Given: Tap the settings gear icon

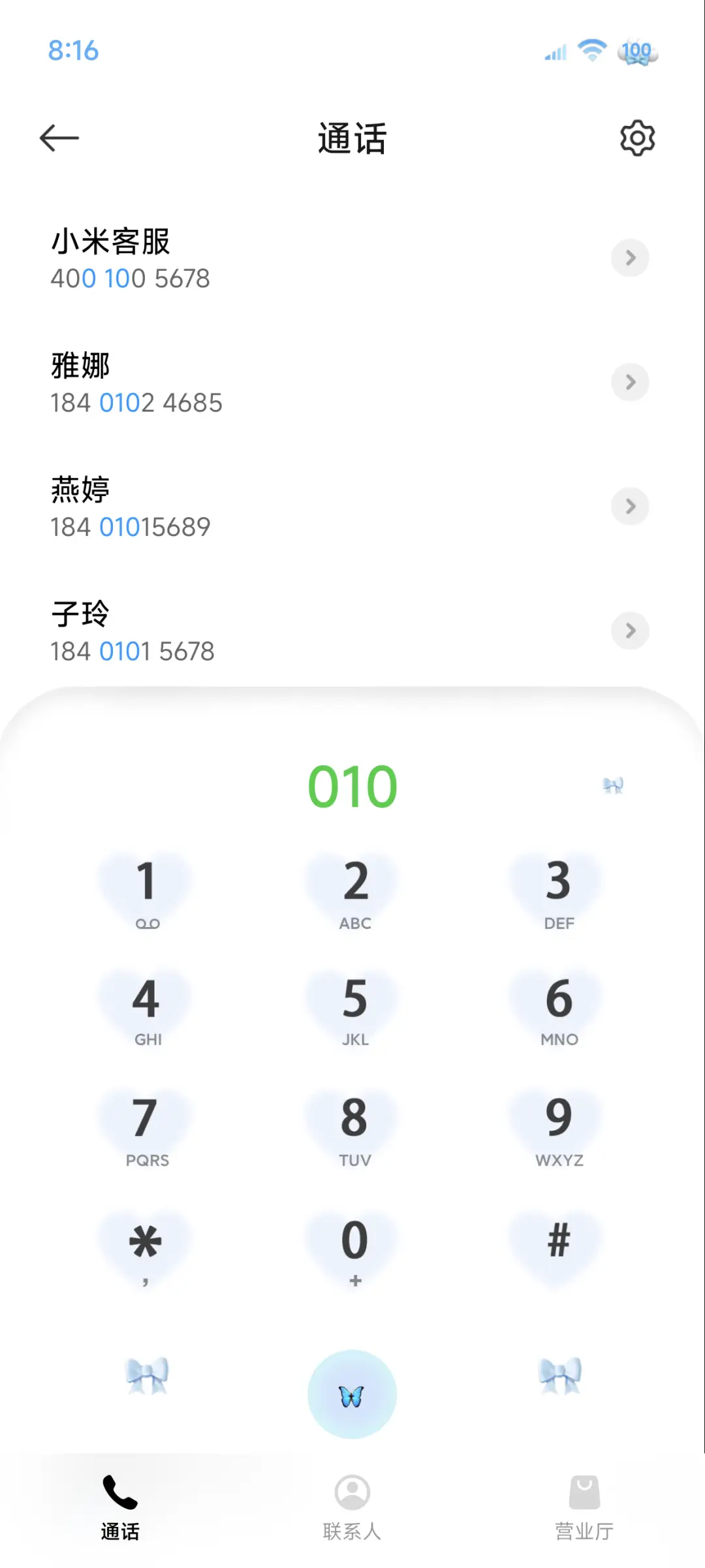Looking at the screenshot, I should coord(637,138).
